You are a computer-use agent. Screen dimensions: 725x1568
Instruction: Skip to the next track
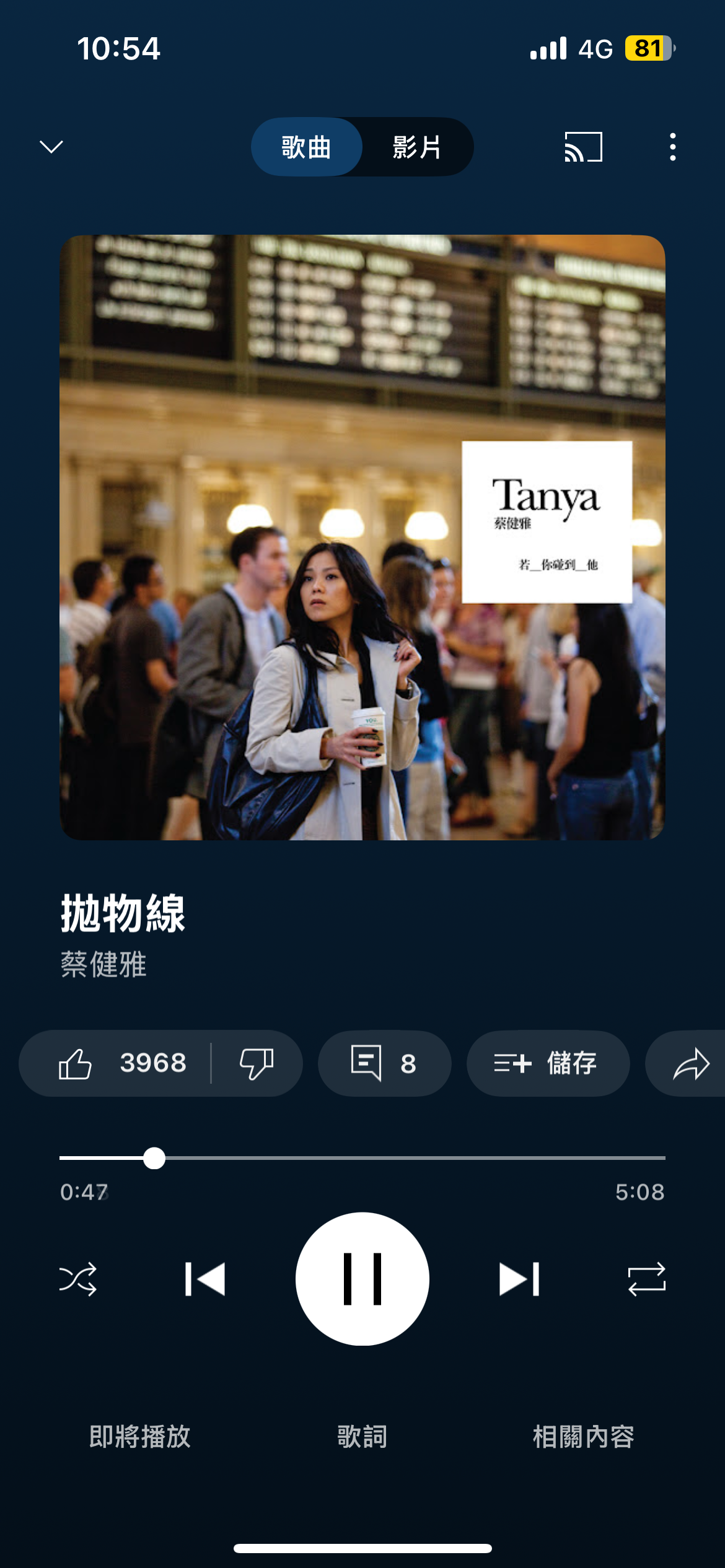519,1279
